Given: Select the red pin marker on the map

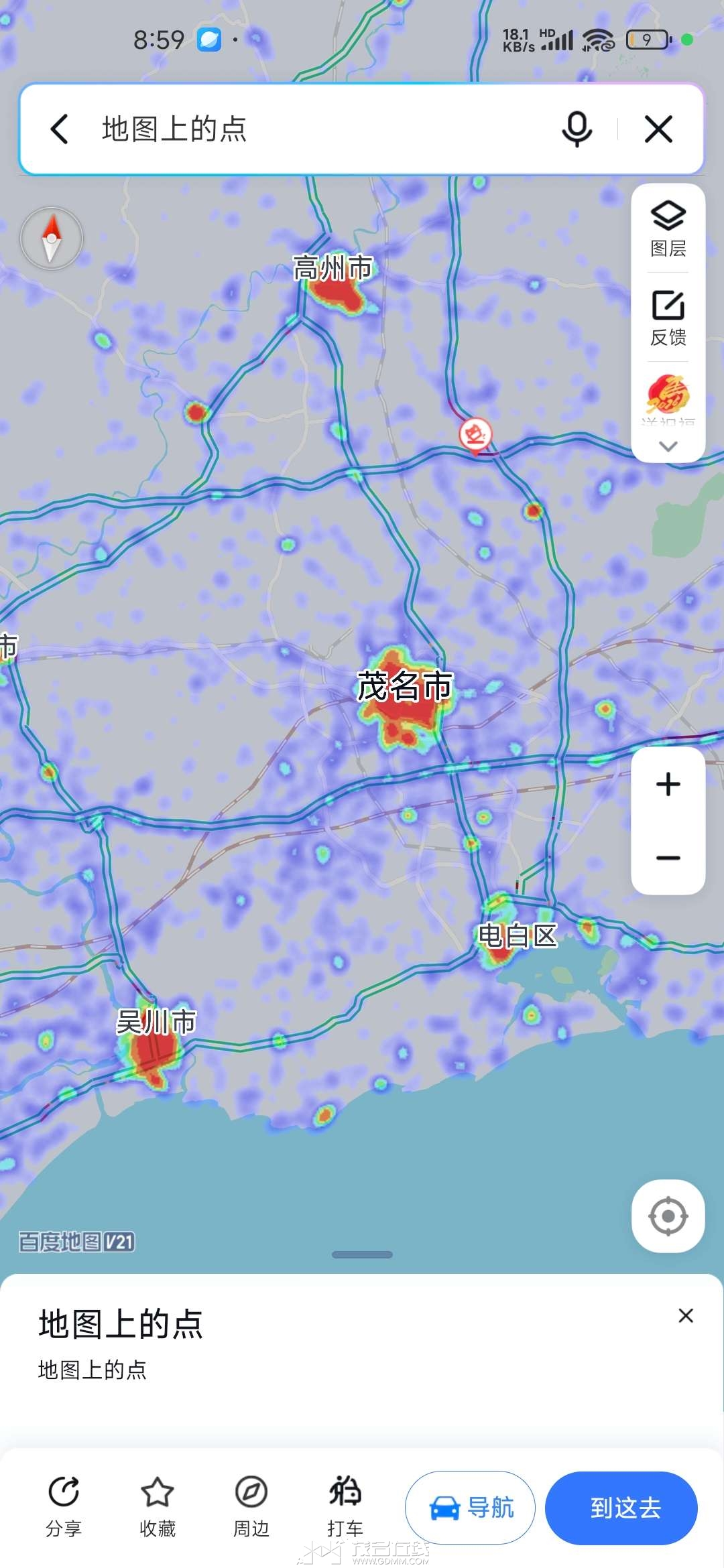Looking at the screenshot, I should (475, 436).
